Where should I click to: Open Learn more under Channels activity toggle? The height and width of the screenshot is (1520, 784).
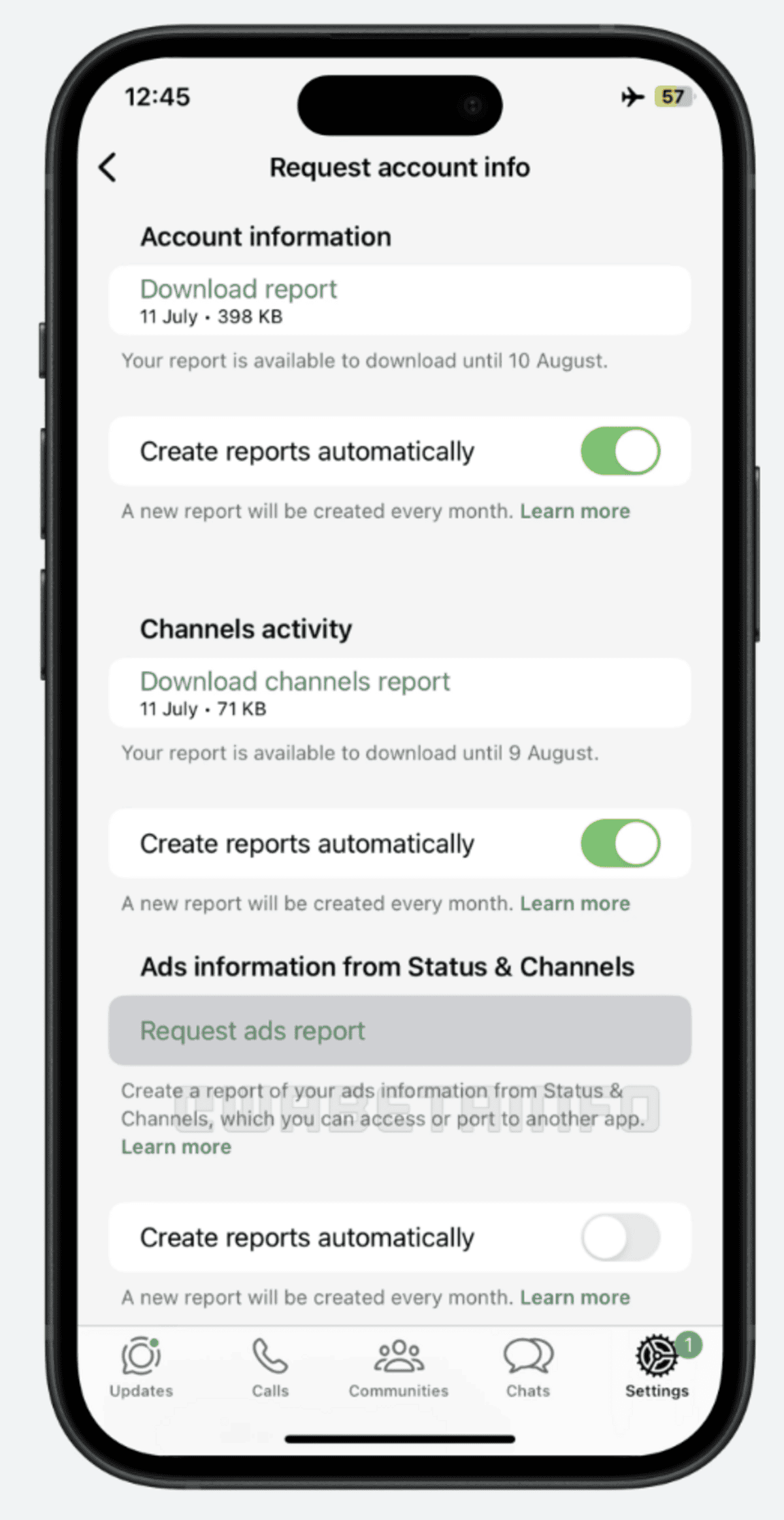coord(575,903)
